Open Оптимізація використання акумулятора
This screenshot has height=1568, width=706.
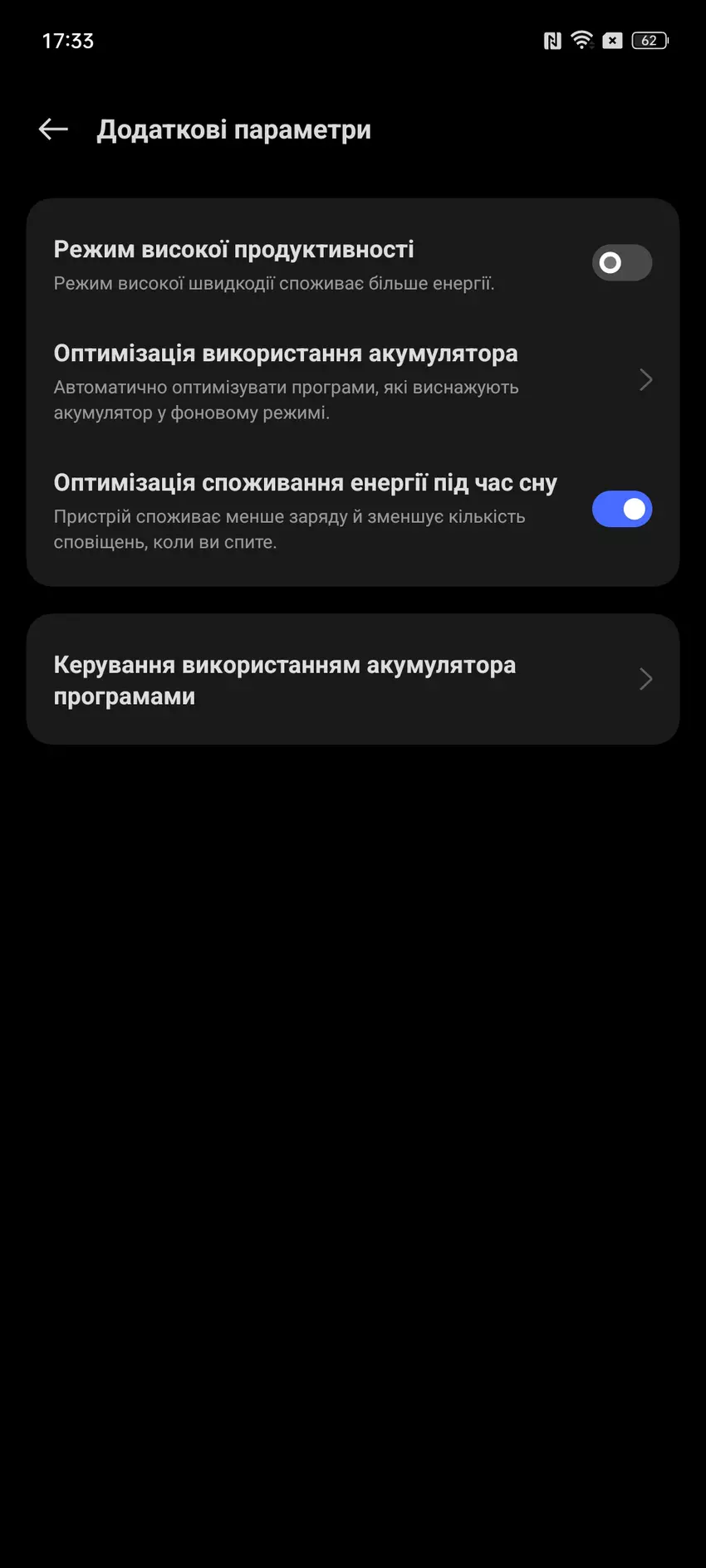pos(352,380)
